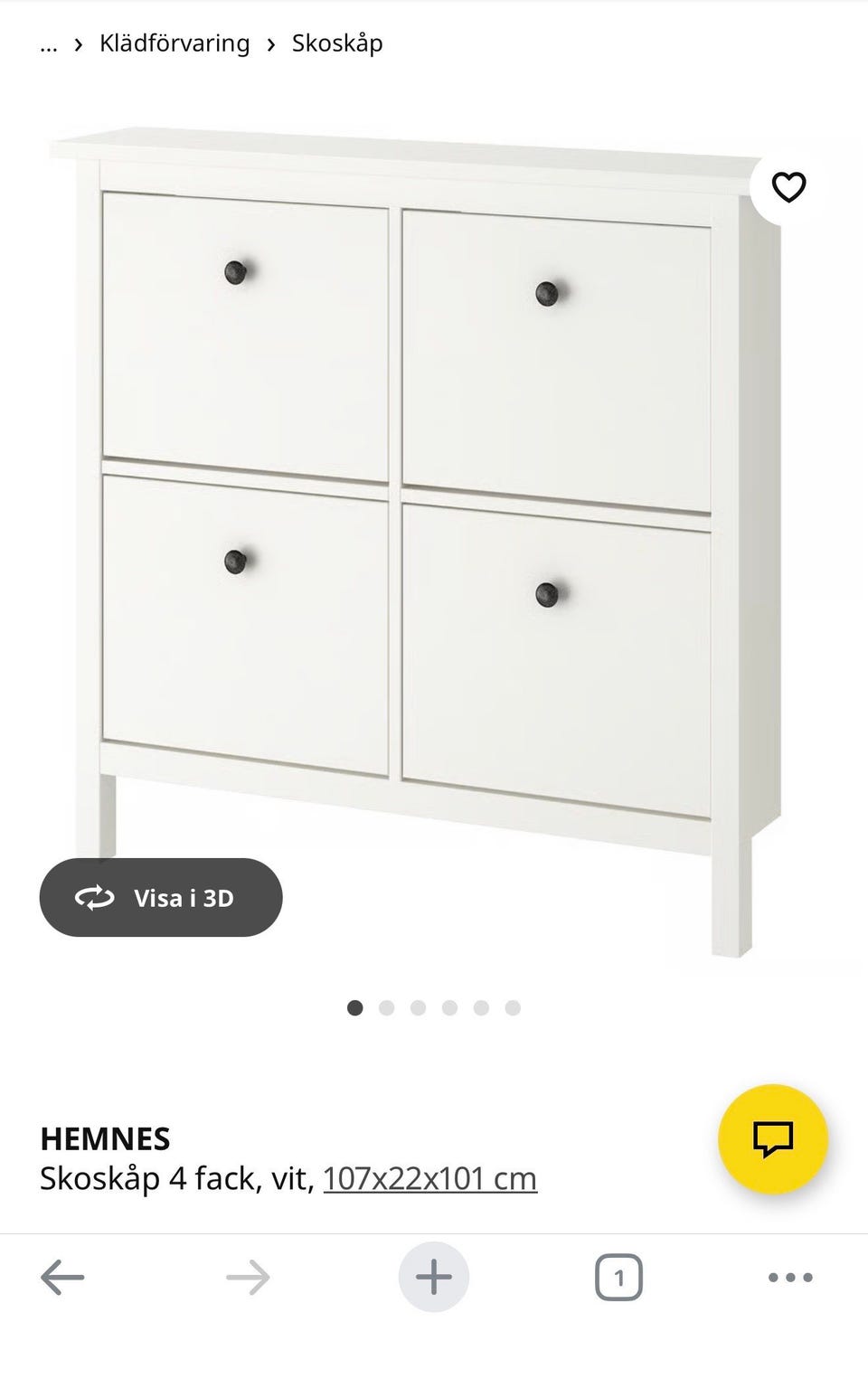Open a new browser tab
Image resolution: width=868 pixels, height=1388 pixels.
pyautogui.click(x=433, y=1278)
